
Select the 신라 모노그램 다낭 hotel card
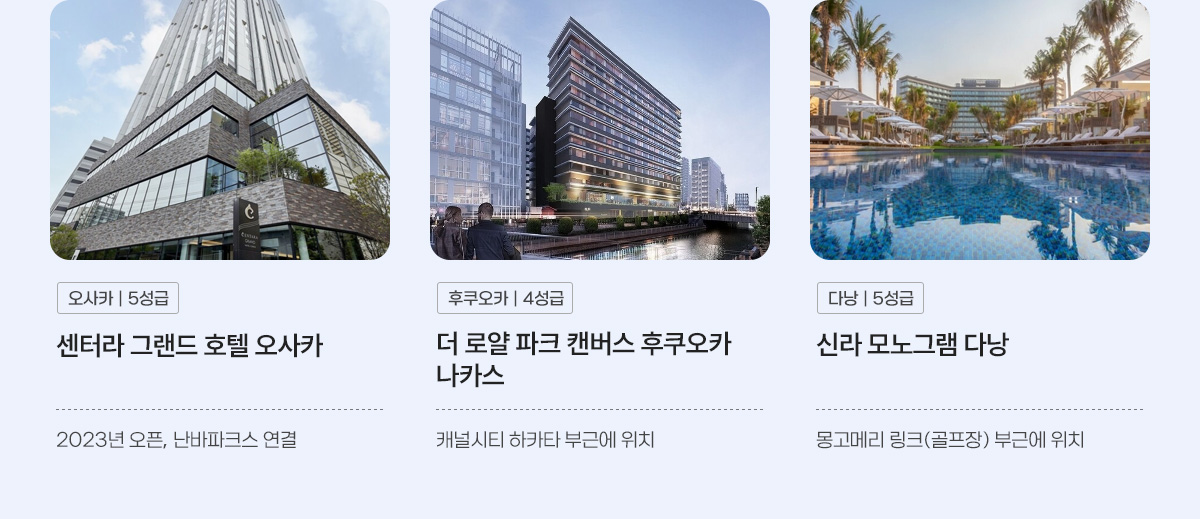pos(912,346)
